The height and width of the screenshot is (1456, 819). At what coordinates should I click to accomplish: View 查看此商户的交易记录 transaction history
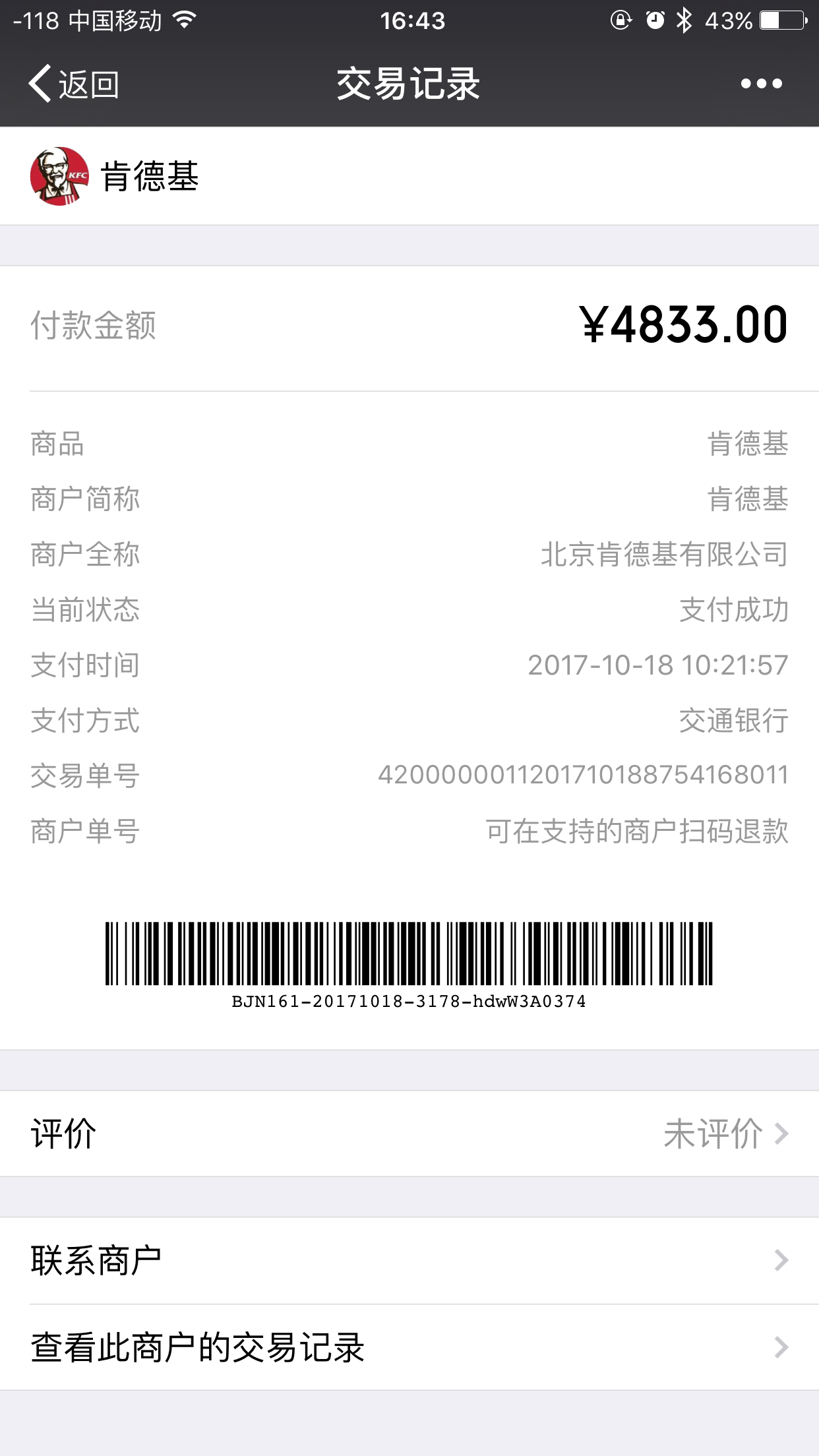click(x=409, y=1347)
